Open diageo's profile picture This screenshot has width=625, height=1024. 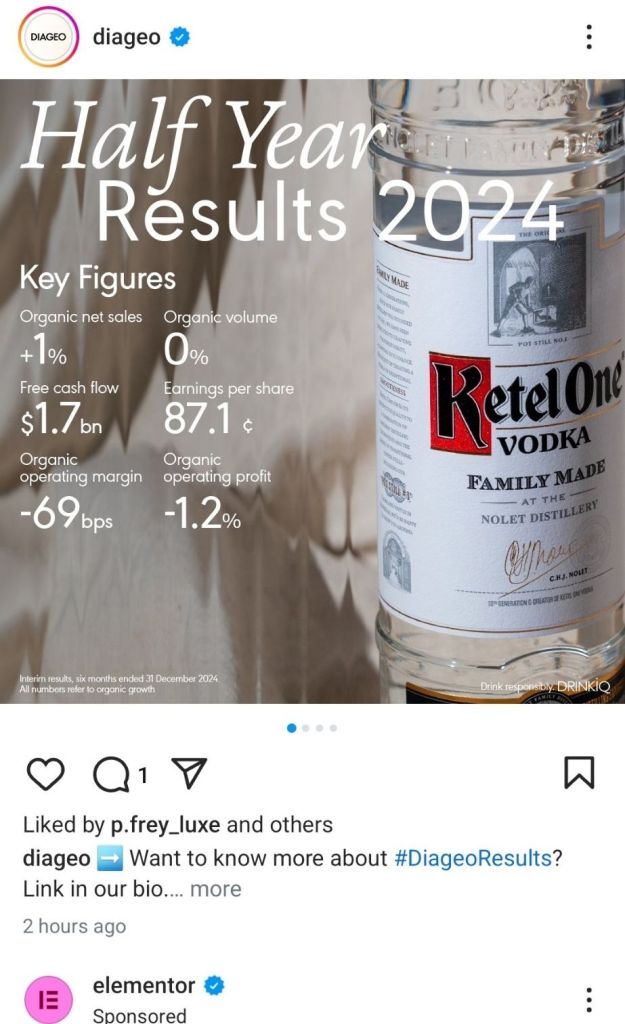click(49, 37)
